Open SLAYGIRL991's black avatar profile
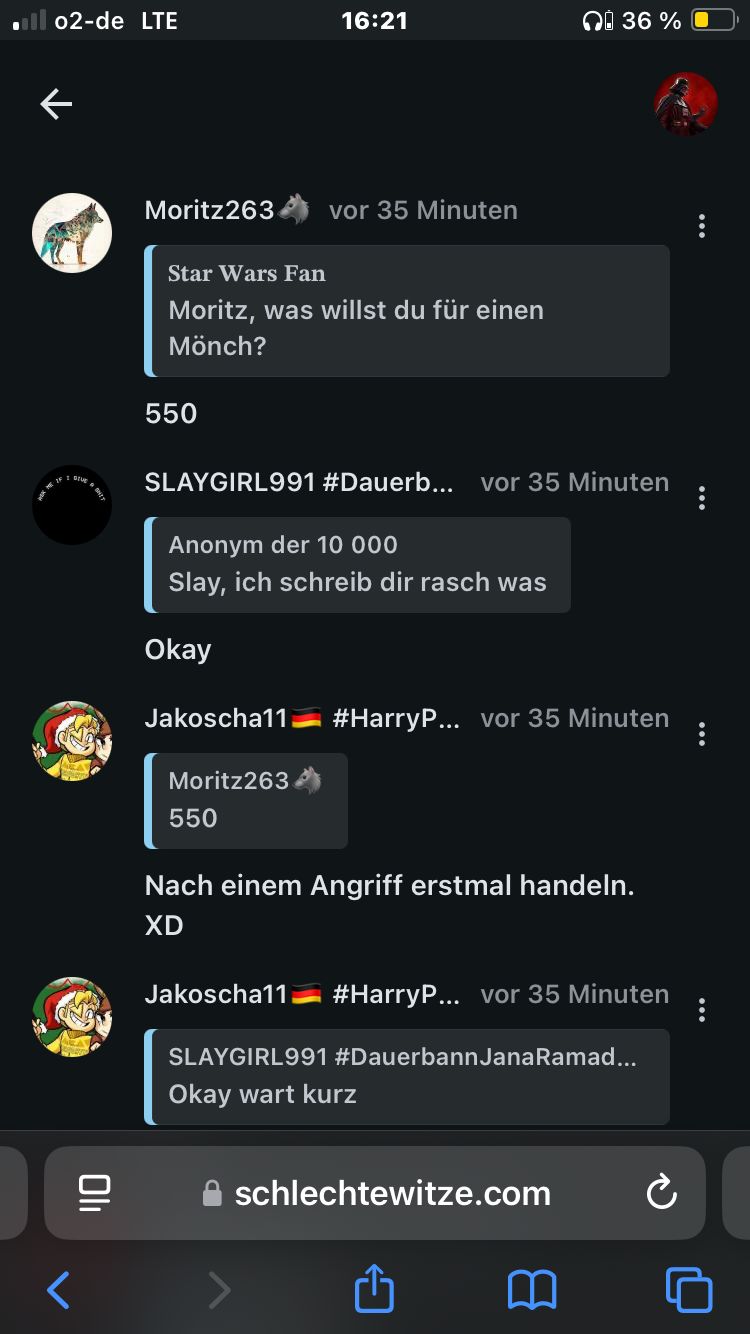The width and height of the screenshot is (750, 1334). tap(72, 505)
